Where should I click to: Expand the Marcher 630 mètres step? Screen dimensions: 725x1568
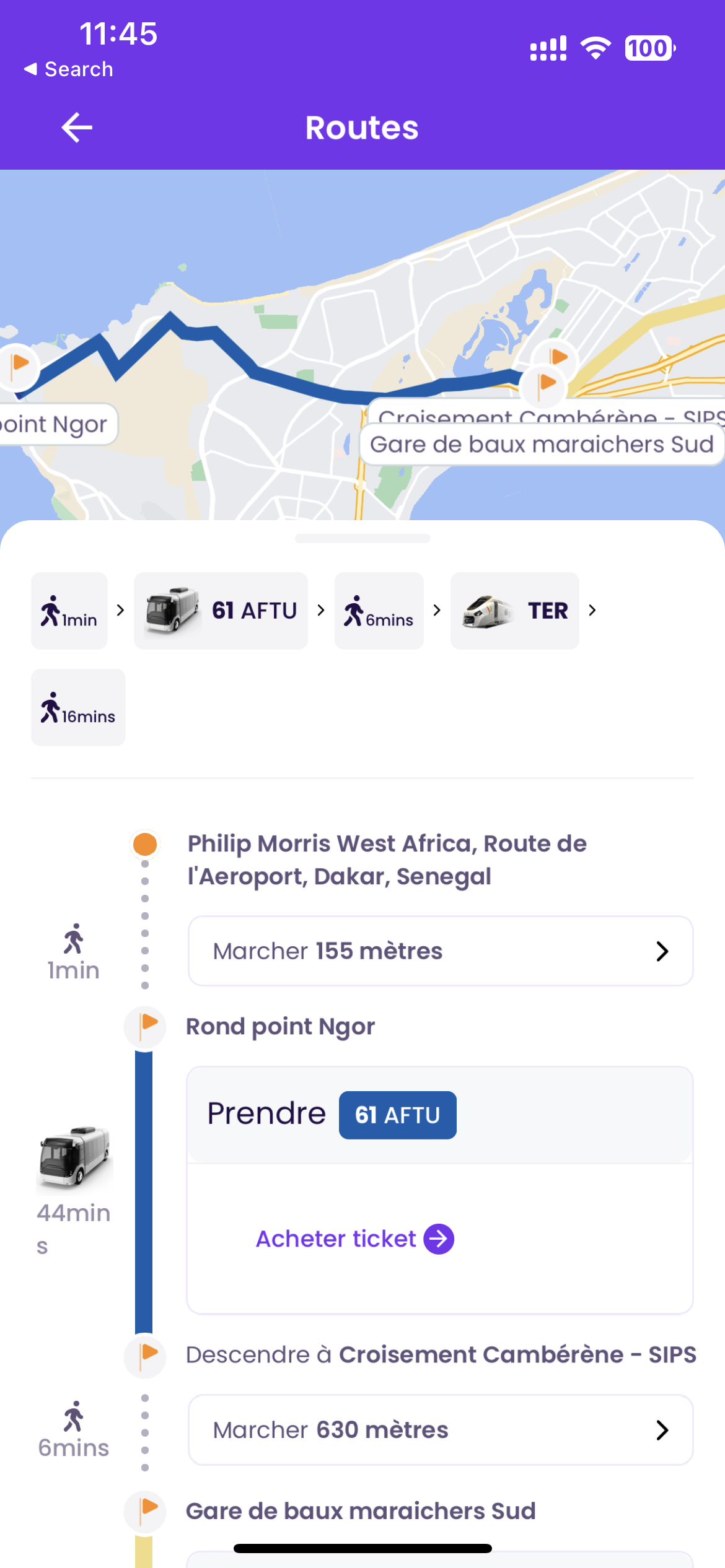pos(441,1429)
